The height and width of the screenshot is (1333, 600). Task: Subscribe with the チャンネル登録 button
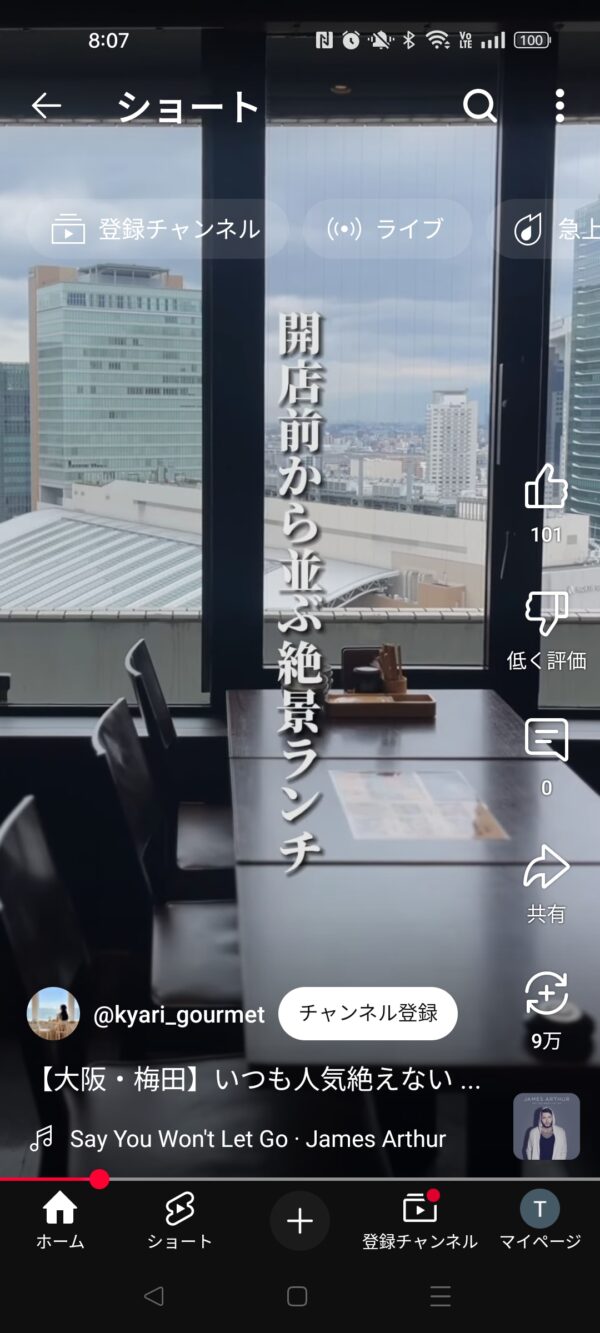[x=368, y=1014]
